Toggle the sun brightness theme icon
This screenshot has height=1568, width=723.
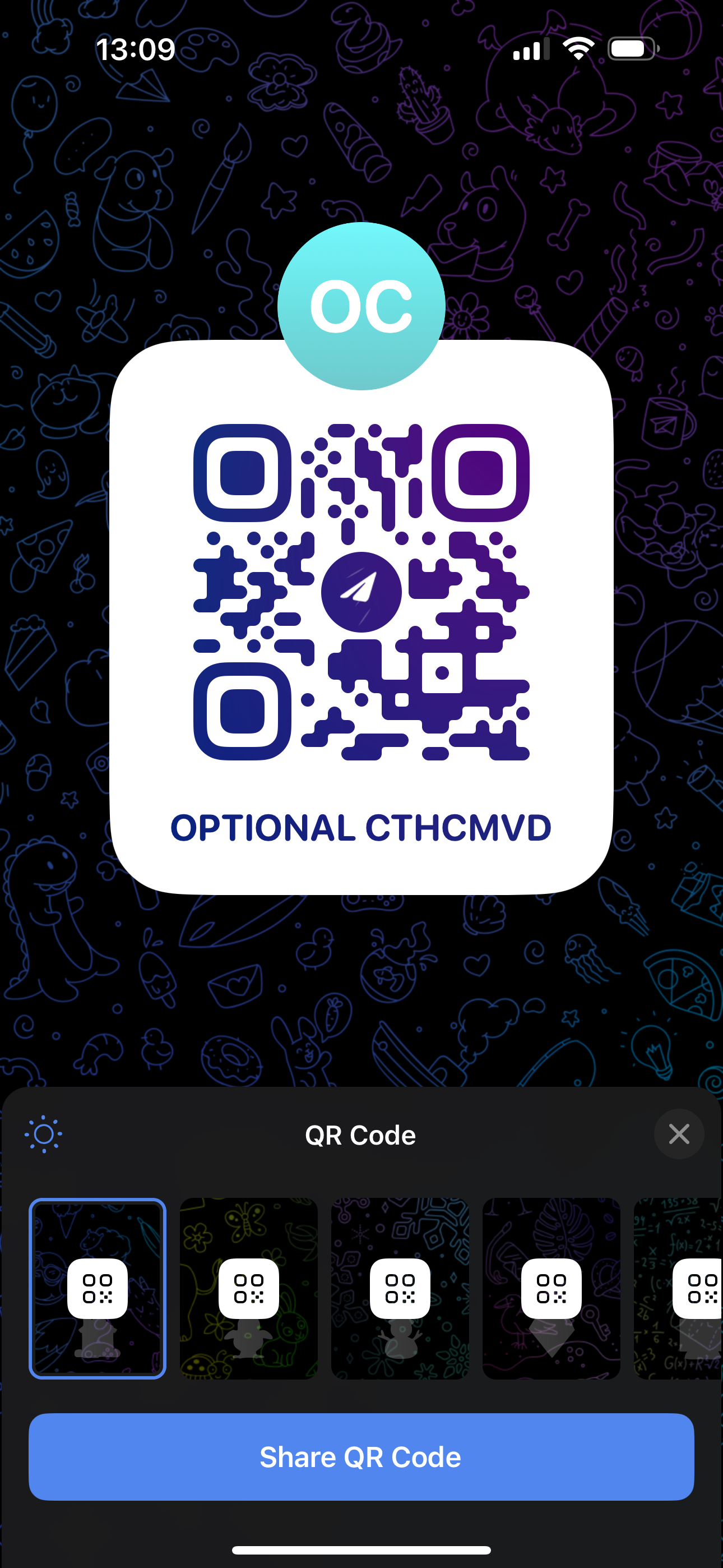(43, 1134)
